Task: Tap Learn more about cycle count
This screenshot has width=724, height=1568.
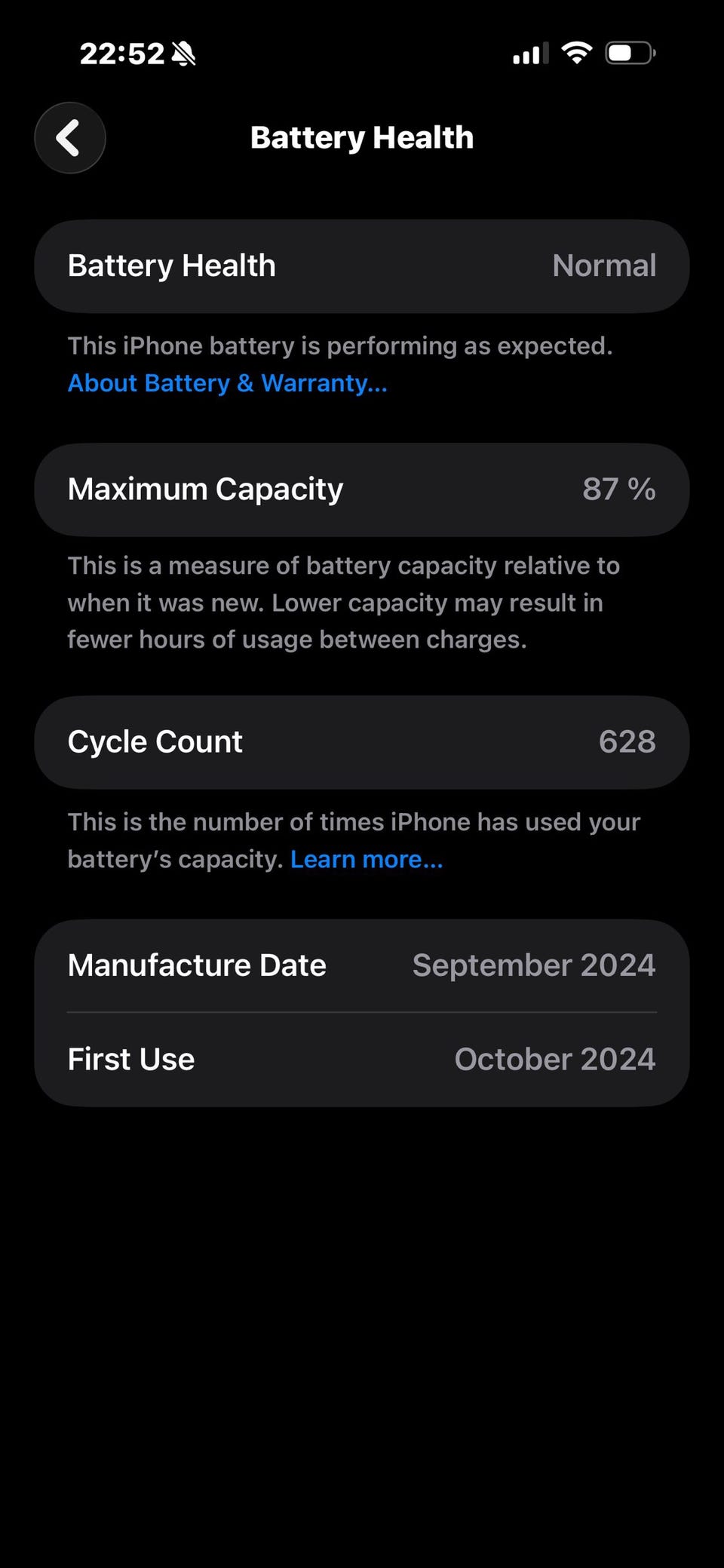Action: tap(367, 859)
